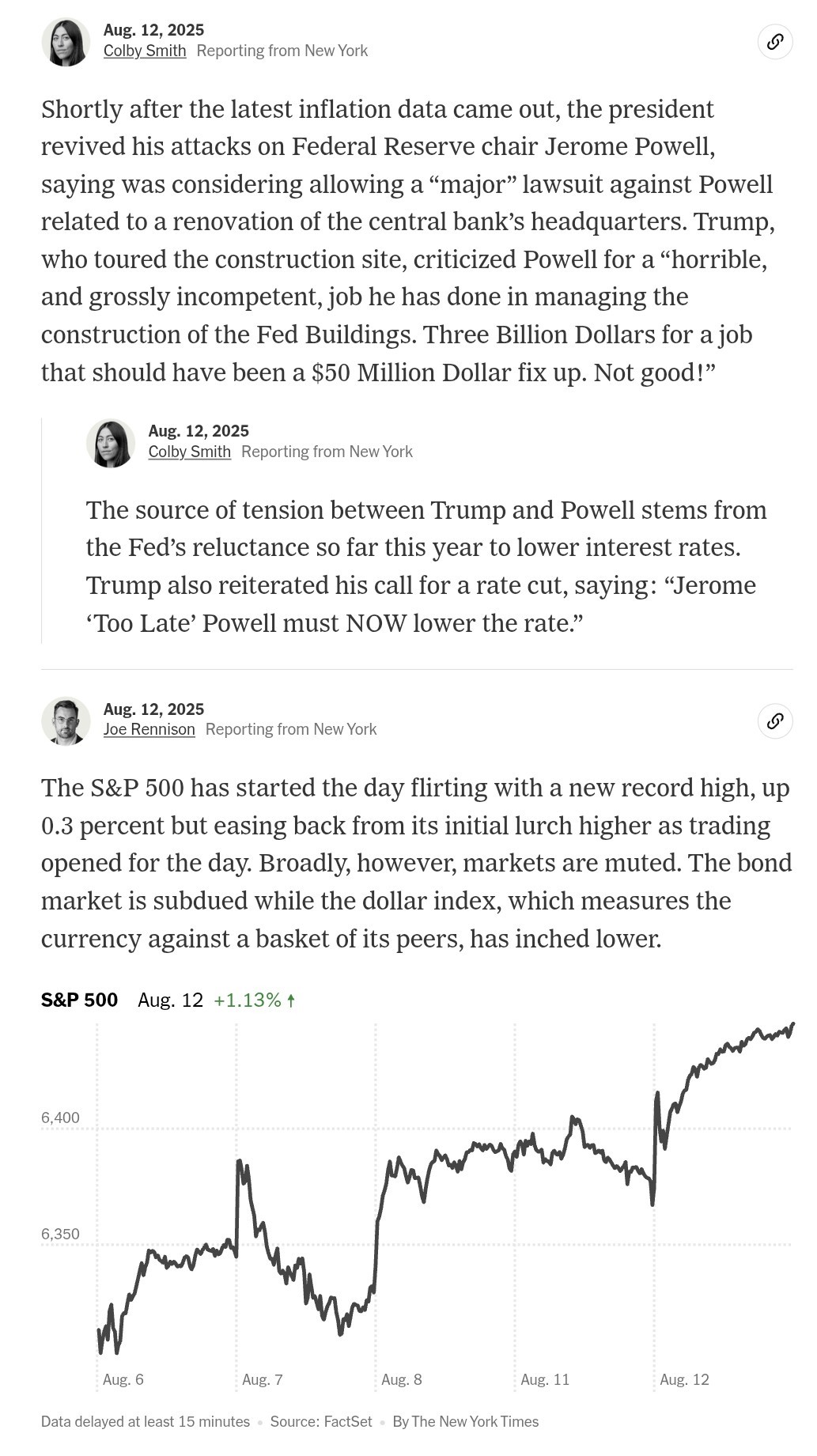Open Colby Smith's link in the indented reply
This screenshot has width=817, height=1456.
point(190,452)
